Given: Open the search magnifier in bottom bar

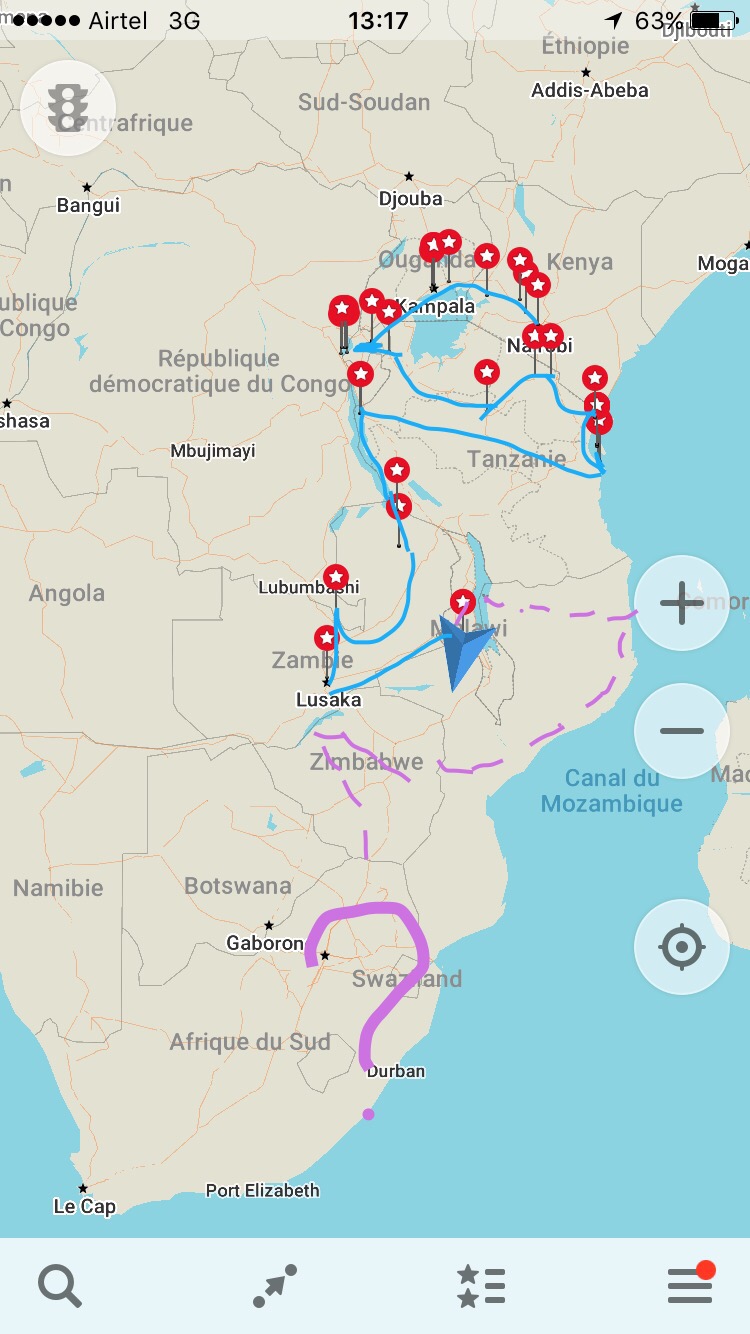Looking at the screenshot, I should point(60,1286).
